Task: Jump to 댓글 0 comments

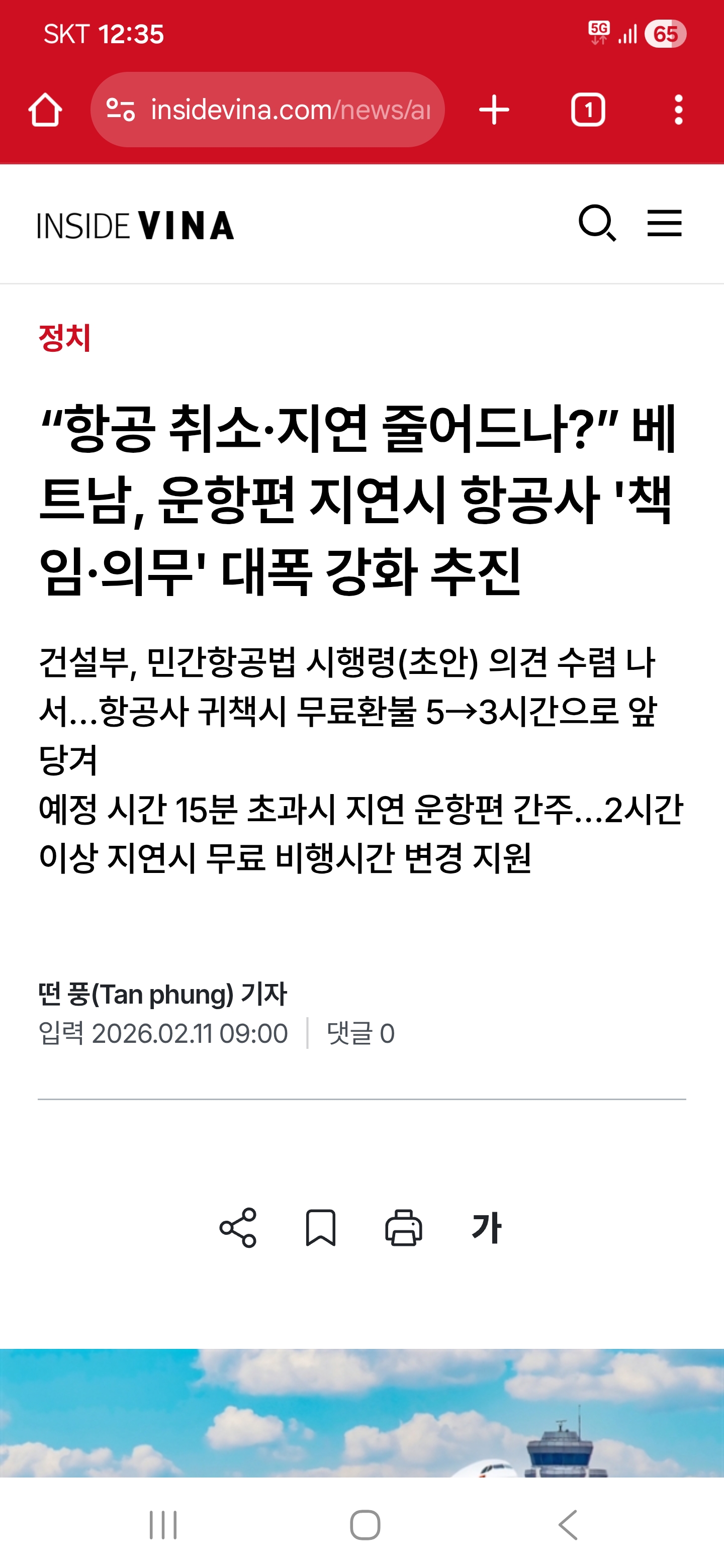Action: (360, 1034)
